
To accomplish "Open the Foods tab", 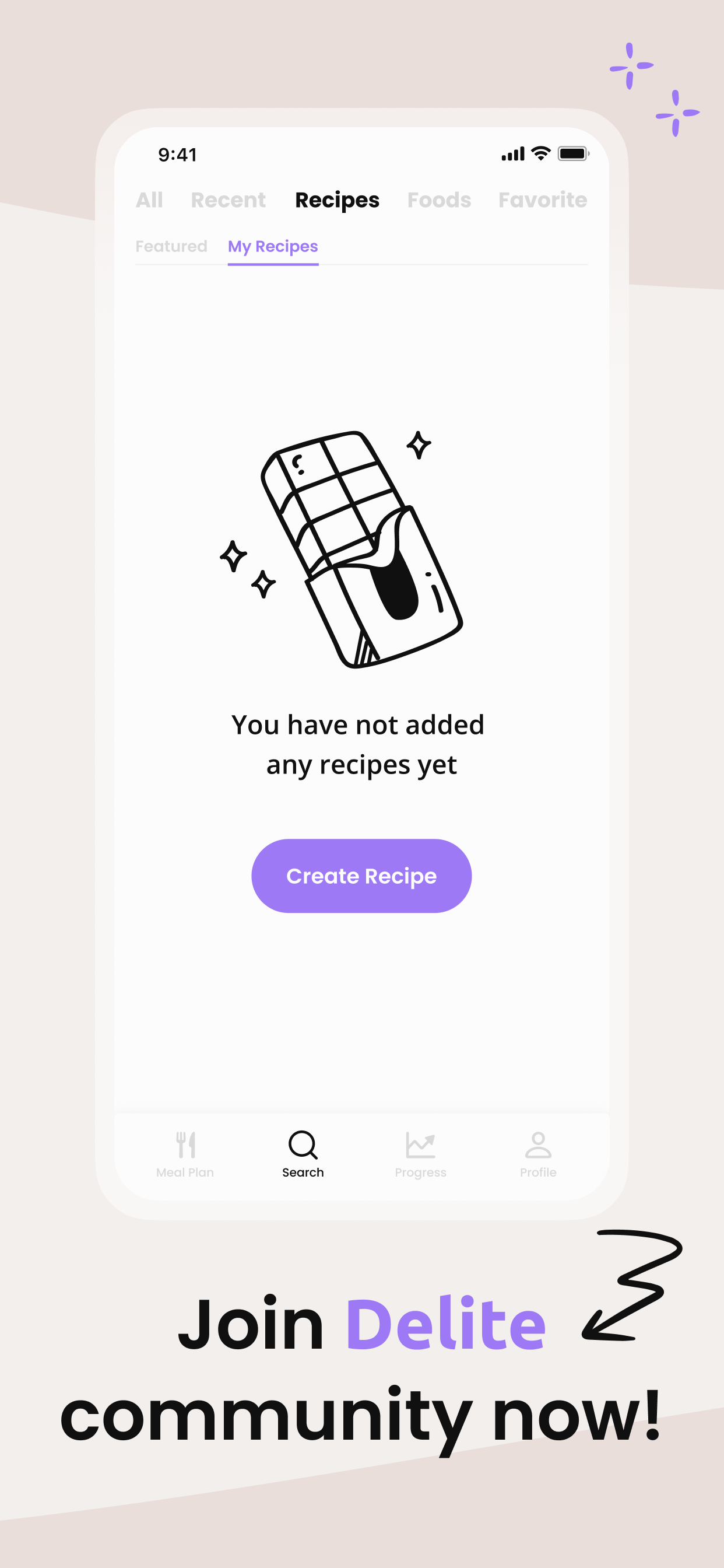I will pyautogui.click(x=439, y=199).
